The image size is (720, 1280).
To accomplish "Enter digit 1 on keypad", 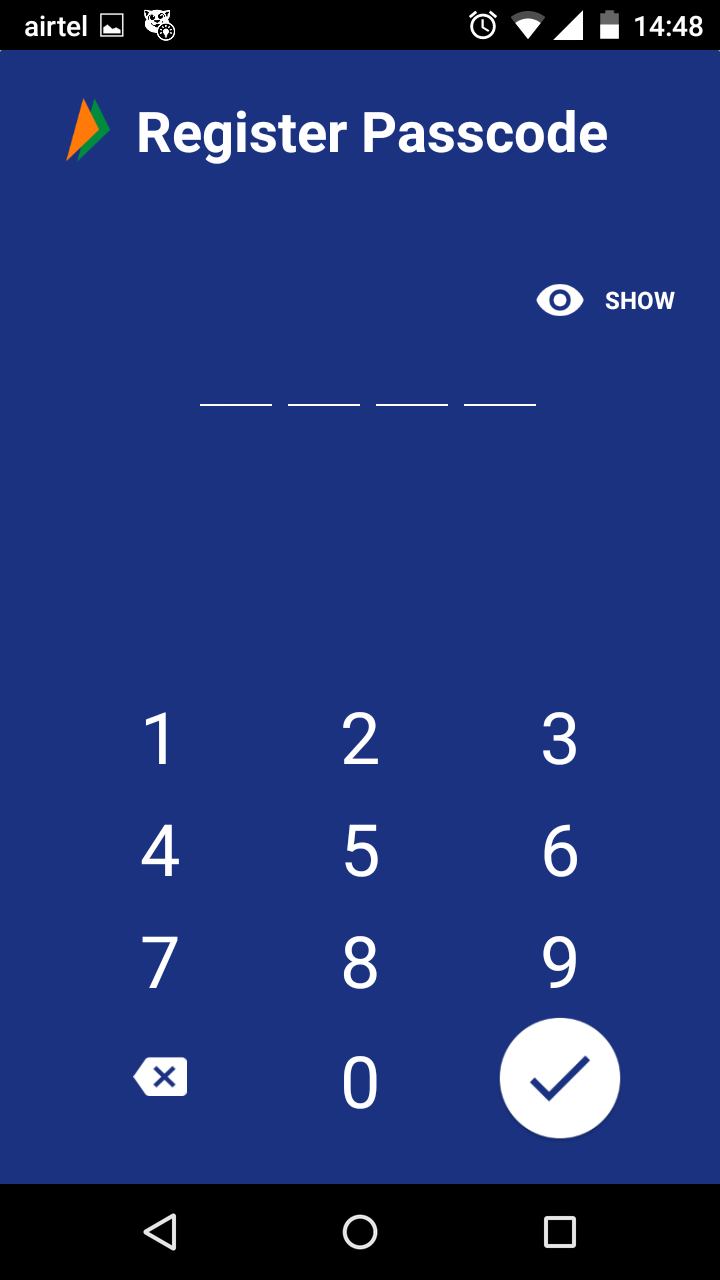I will (x=160, y=740).
